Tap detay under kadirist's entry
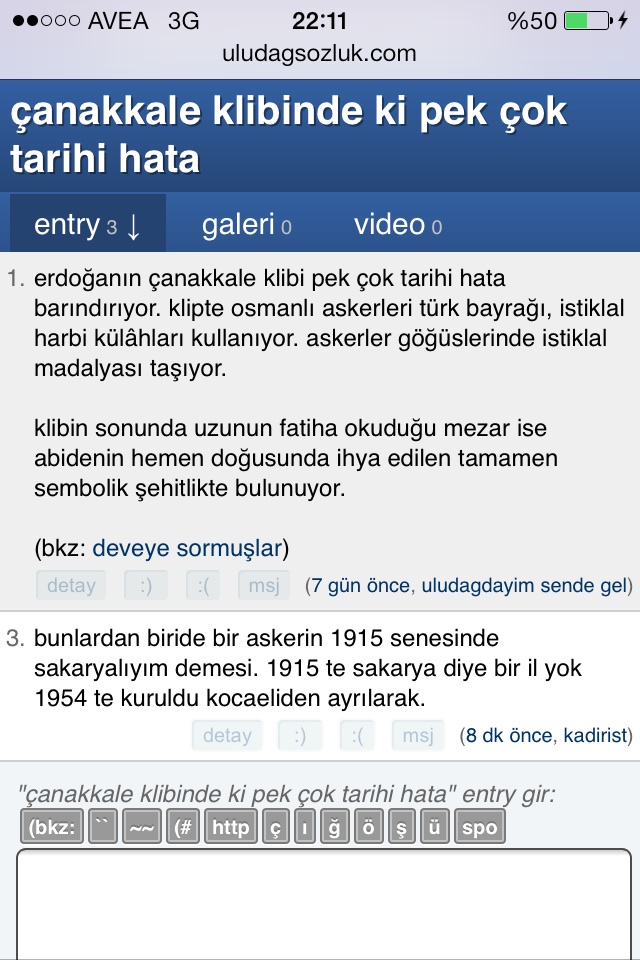The image size is (640, 960). coord(227,736)
